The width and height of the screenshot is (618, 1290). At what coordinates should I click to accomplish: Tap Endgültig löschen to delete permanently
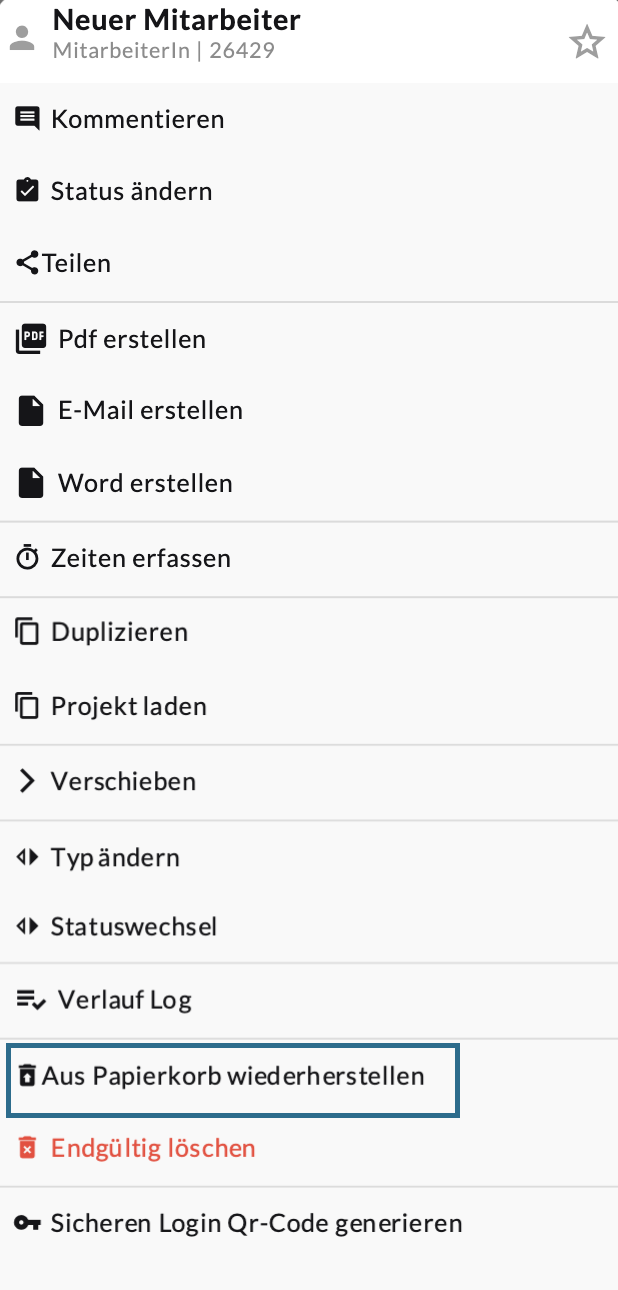tap(153, 1149)
